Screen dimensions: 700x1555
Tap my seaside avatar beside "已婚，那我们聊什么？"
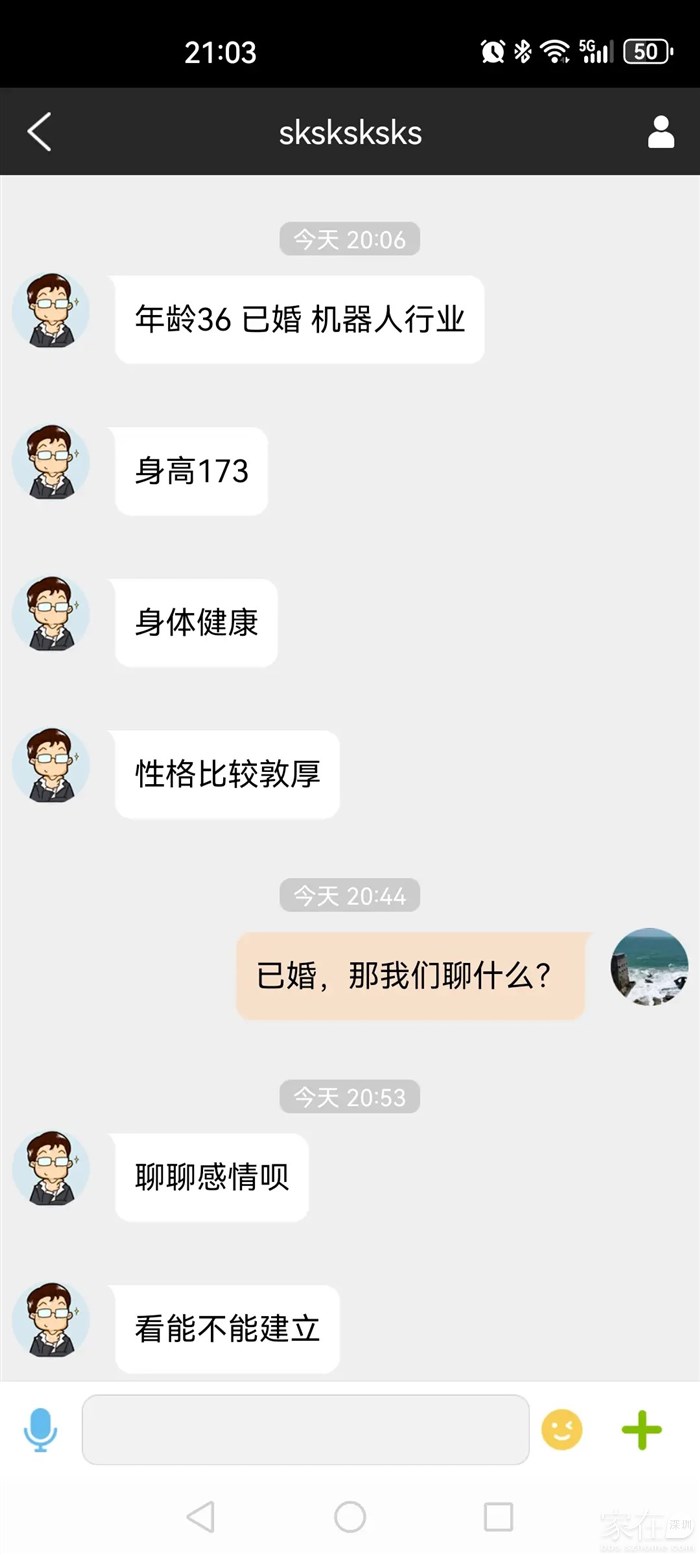point(649,966)
